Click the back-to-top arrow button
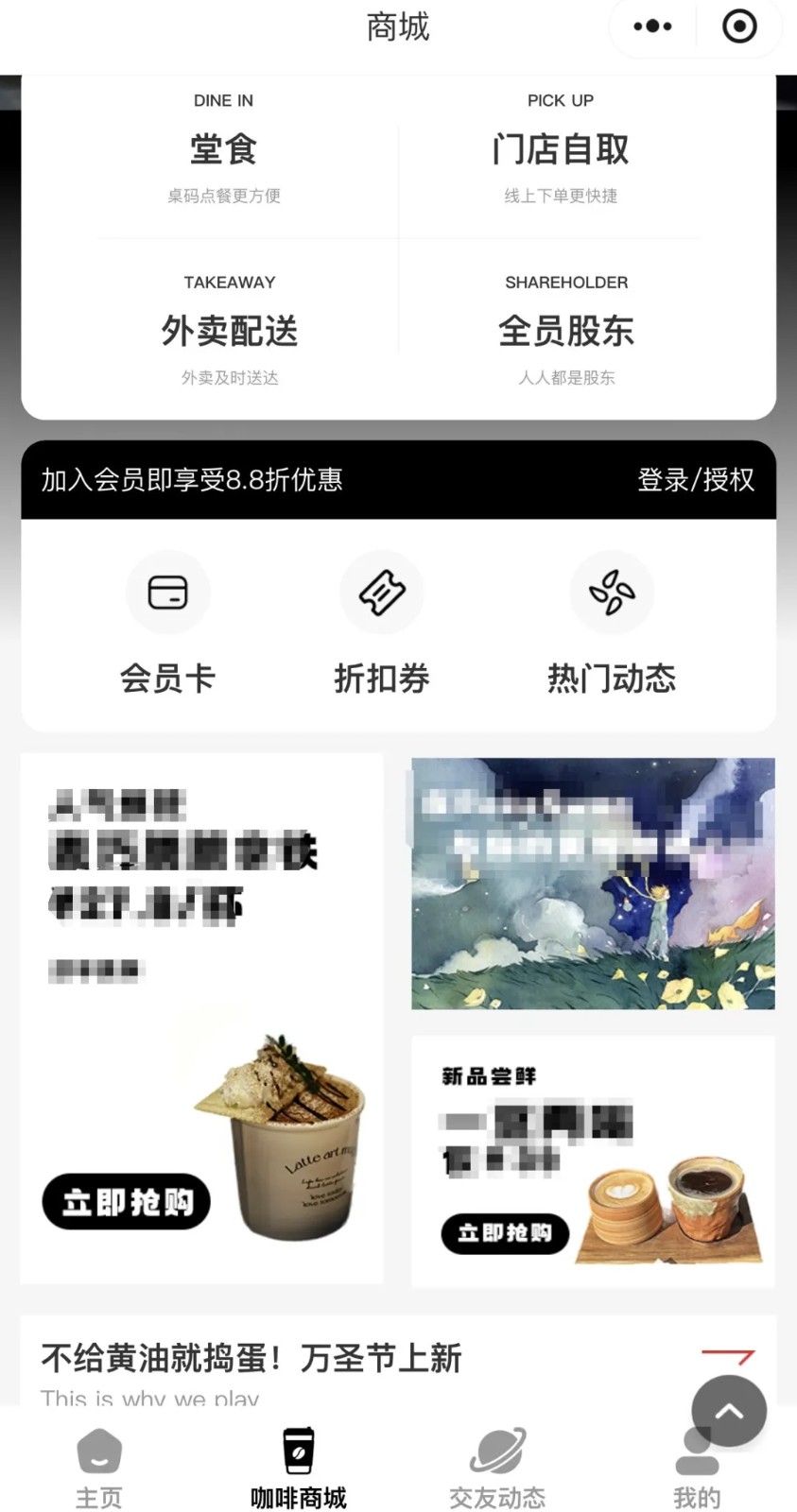This screenshot has width=797, height=1512. point(727,1411)
